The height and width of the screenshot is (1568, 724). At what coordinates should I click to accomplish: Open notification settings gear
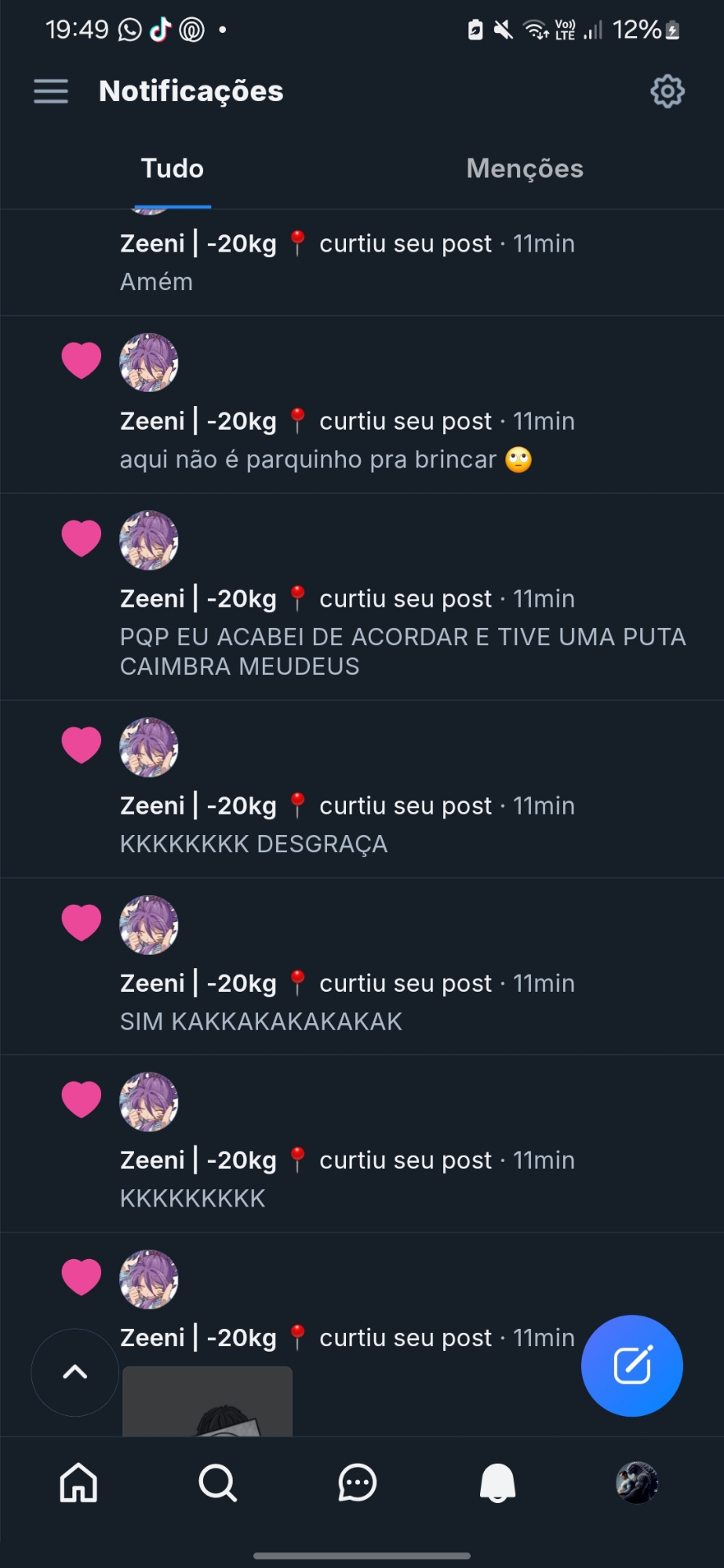point(668,92)
